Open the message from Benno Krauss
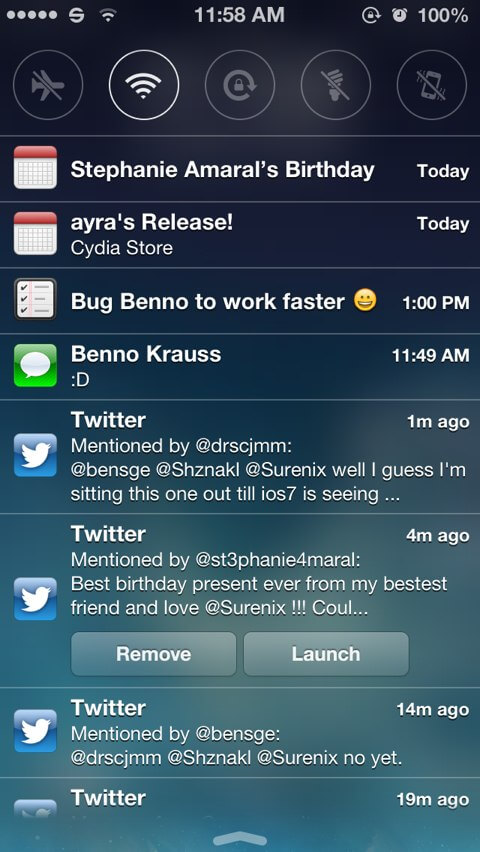 click(x=240, y=367)
